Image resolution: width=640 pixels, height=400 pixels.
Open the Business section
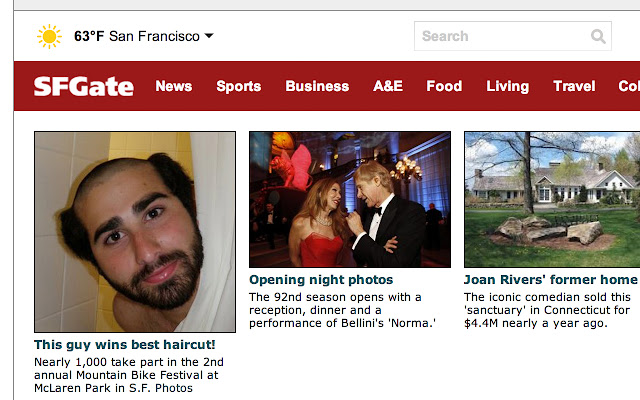(317, 86)
